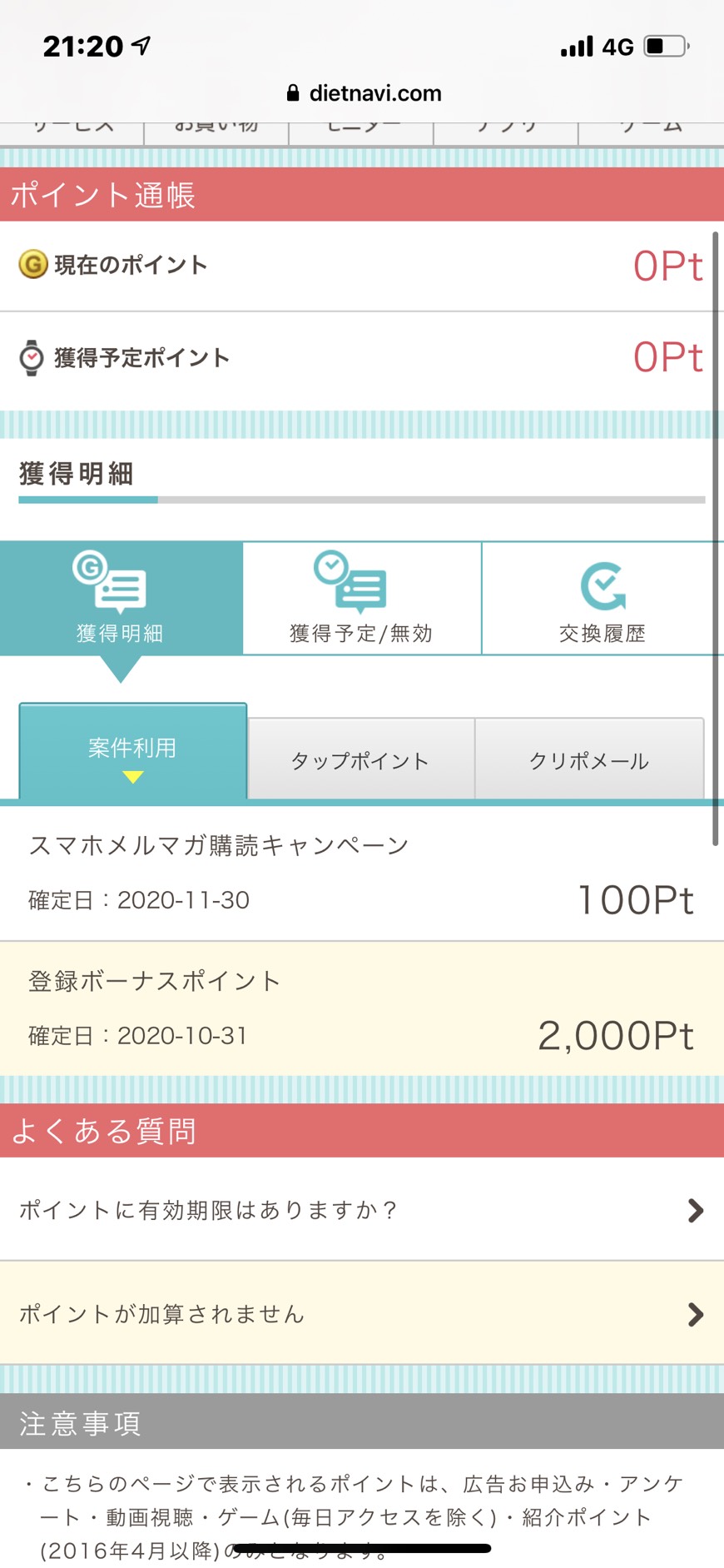724x1568 pixels.
Task: Select the 案件利用 sub-tab
Action: pos(133,751)
